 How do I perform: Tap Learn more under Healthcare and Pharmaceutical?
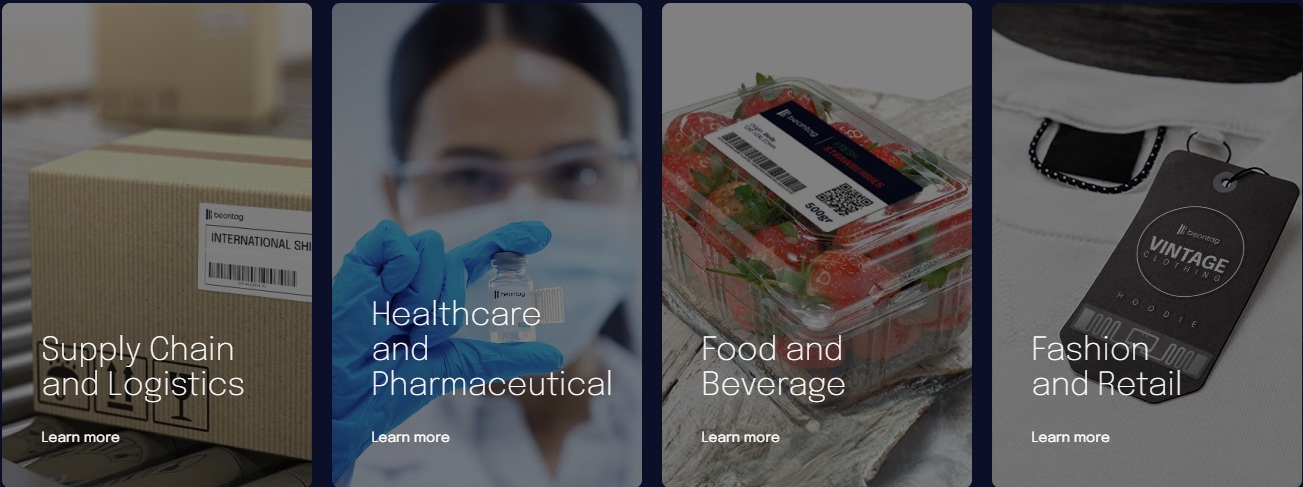tap(410, 437)
